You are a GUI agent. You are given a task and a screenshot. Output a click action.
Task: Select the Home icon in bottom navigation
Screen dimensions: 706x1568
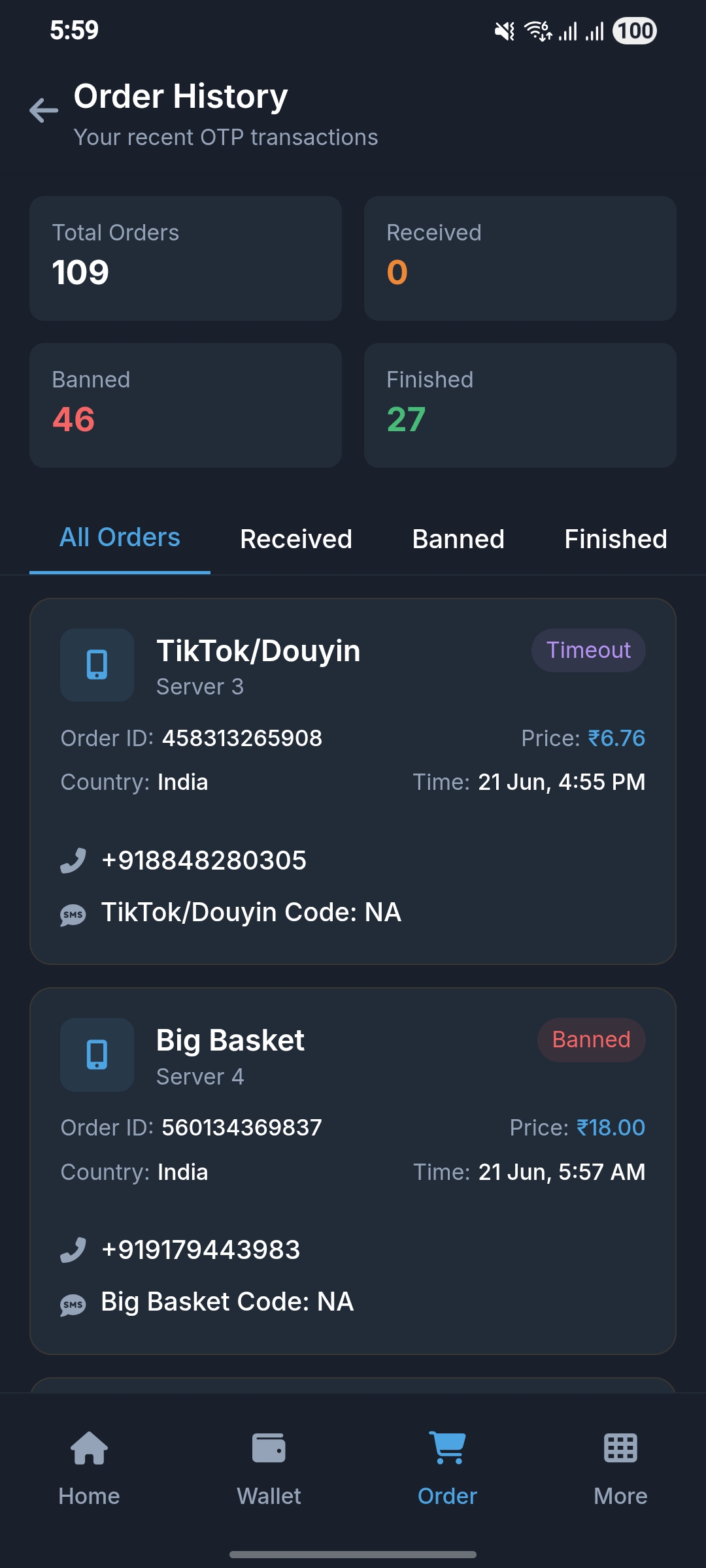[89, 1463]
